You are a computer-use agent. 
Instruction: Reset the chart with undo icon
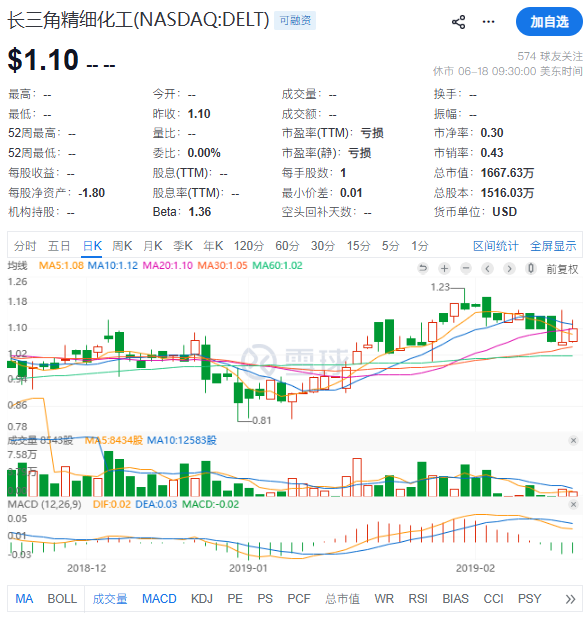pyautogui.click(x=423, y=269)
